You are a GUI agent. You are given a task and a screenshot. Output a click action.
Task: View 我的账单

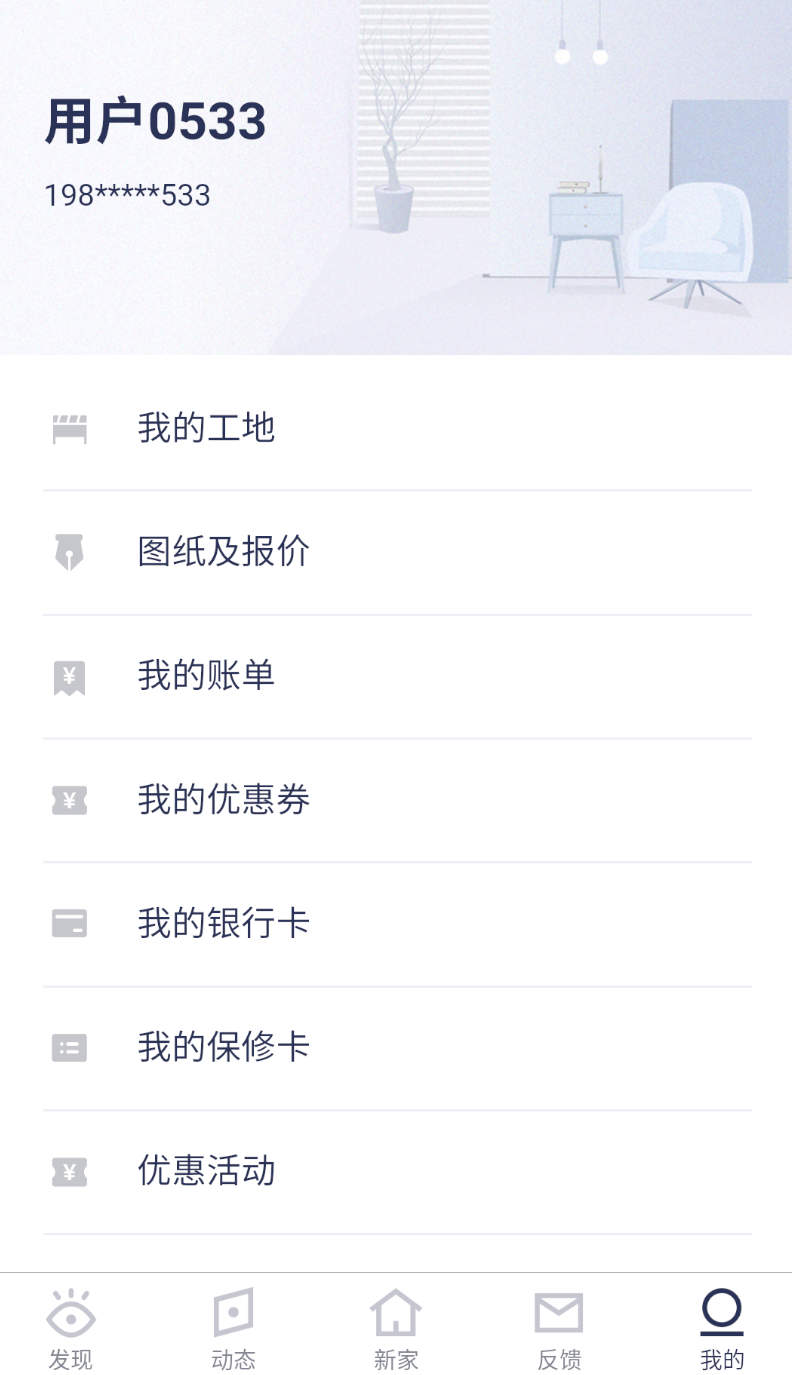[396, 677]
